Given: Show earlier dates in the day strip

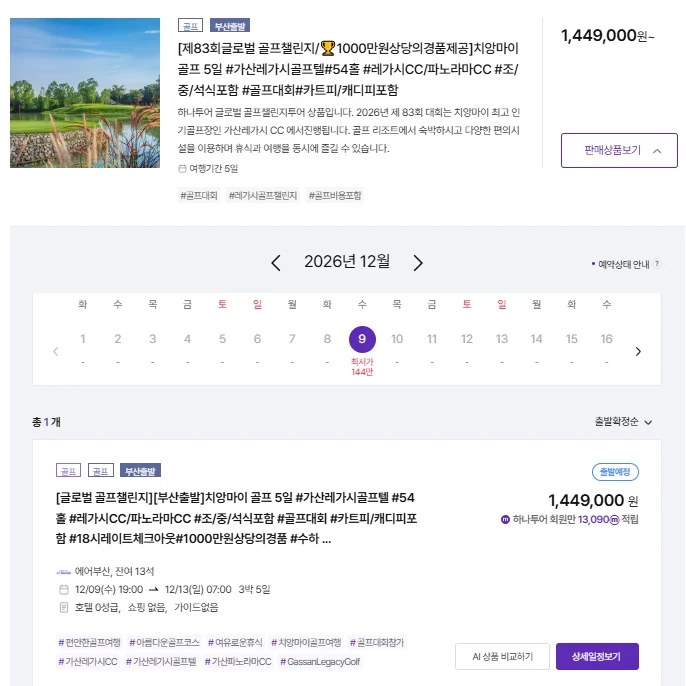Looking at the screenshot, I should 56,351.
